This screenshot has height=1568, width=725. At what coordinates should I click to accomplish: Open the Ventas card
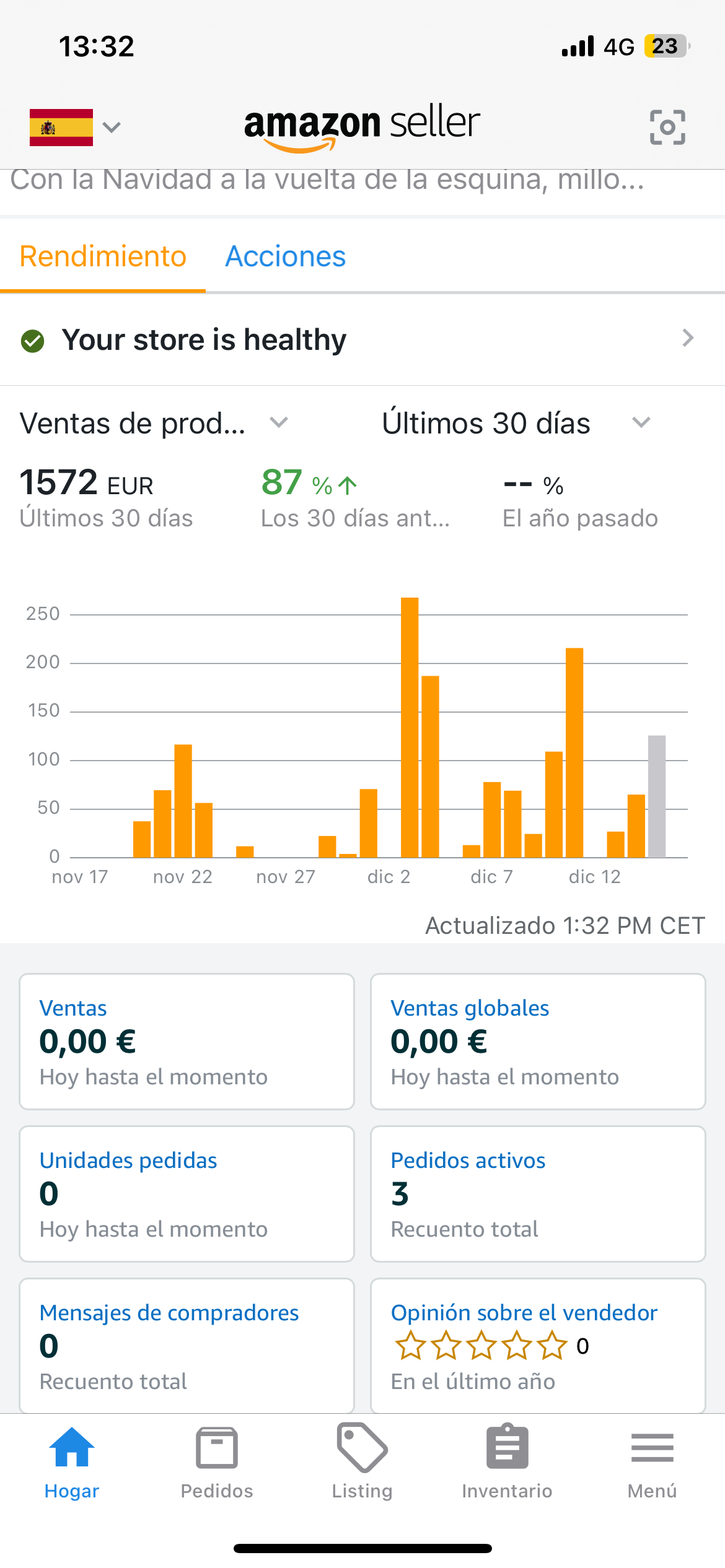(x=187, y=1041)
